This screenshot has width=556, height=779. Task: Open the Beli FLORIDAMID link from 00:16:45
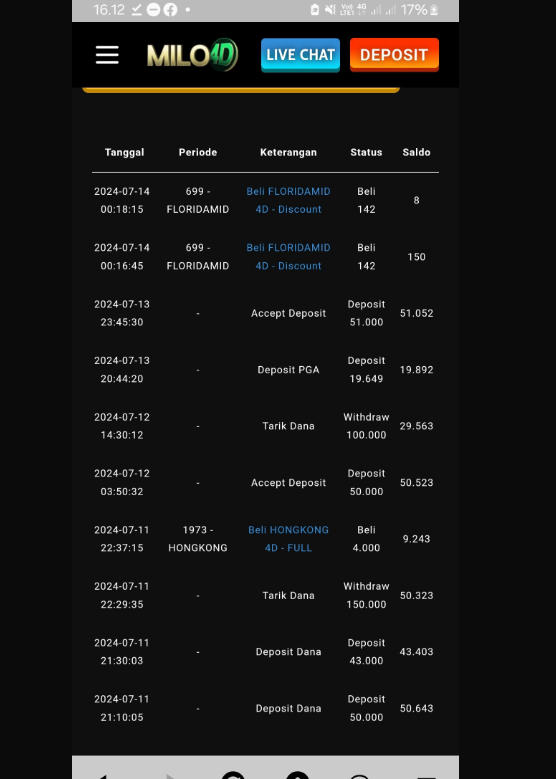pyautogui.click(x=288, y=257)
